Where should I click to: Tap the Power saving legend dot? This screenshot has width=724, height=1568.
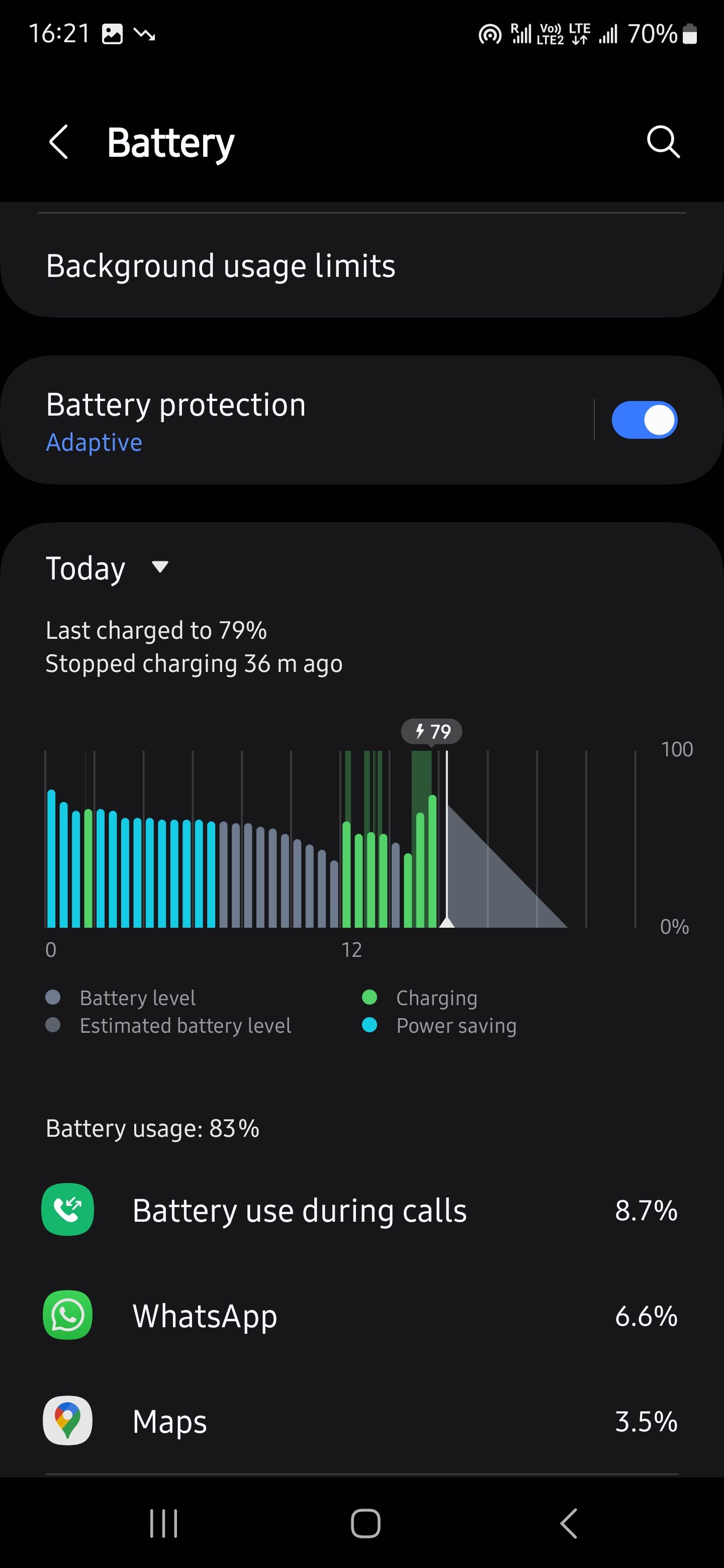(372, 1025)
